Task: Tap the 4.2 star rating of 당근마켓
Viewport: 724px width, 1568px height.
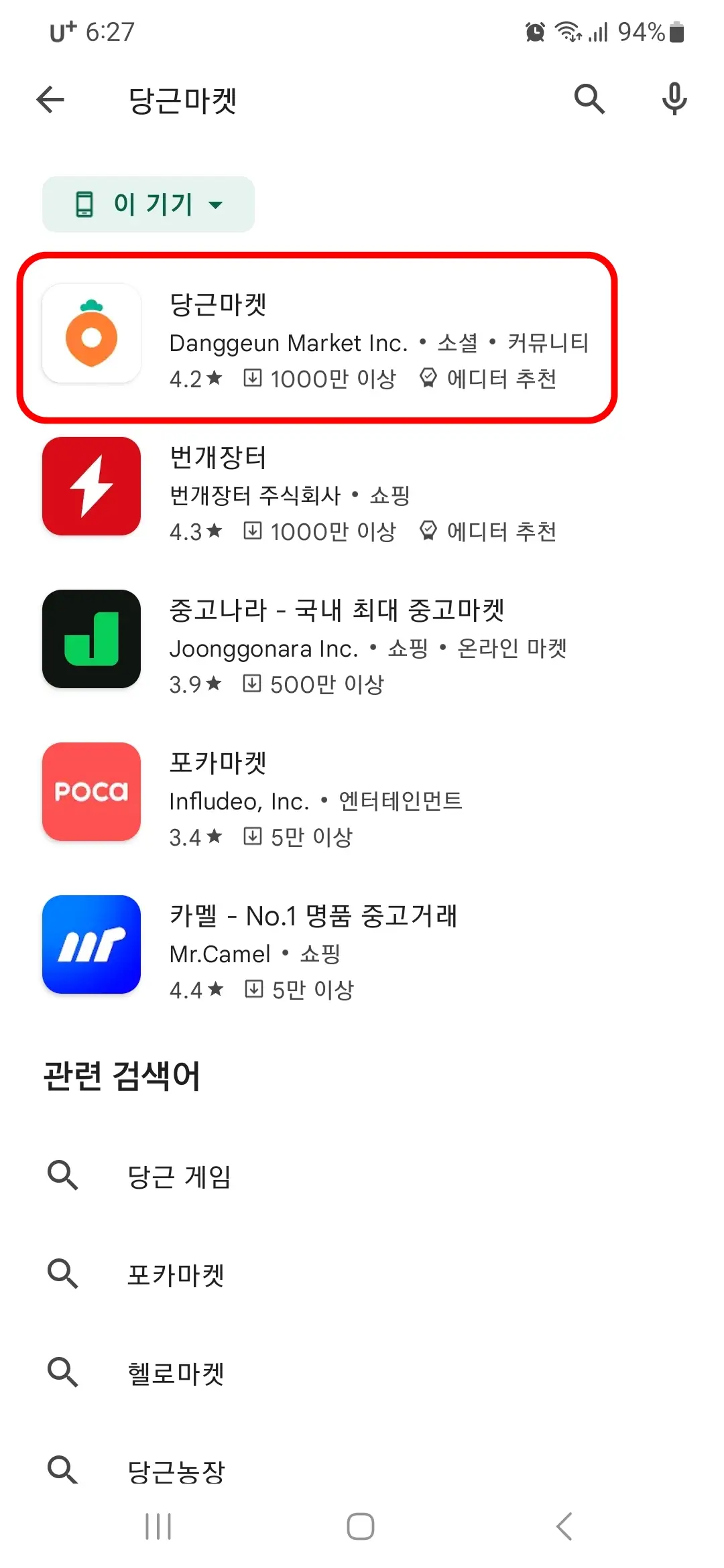Action: (193, 379)
